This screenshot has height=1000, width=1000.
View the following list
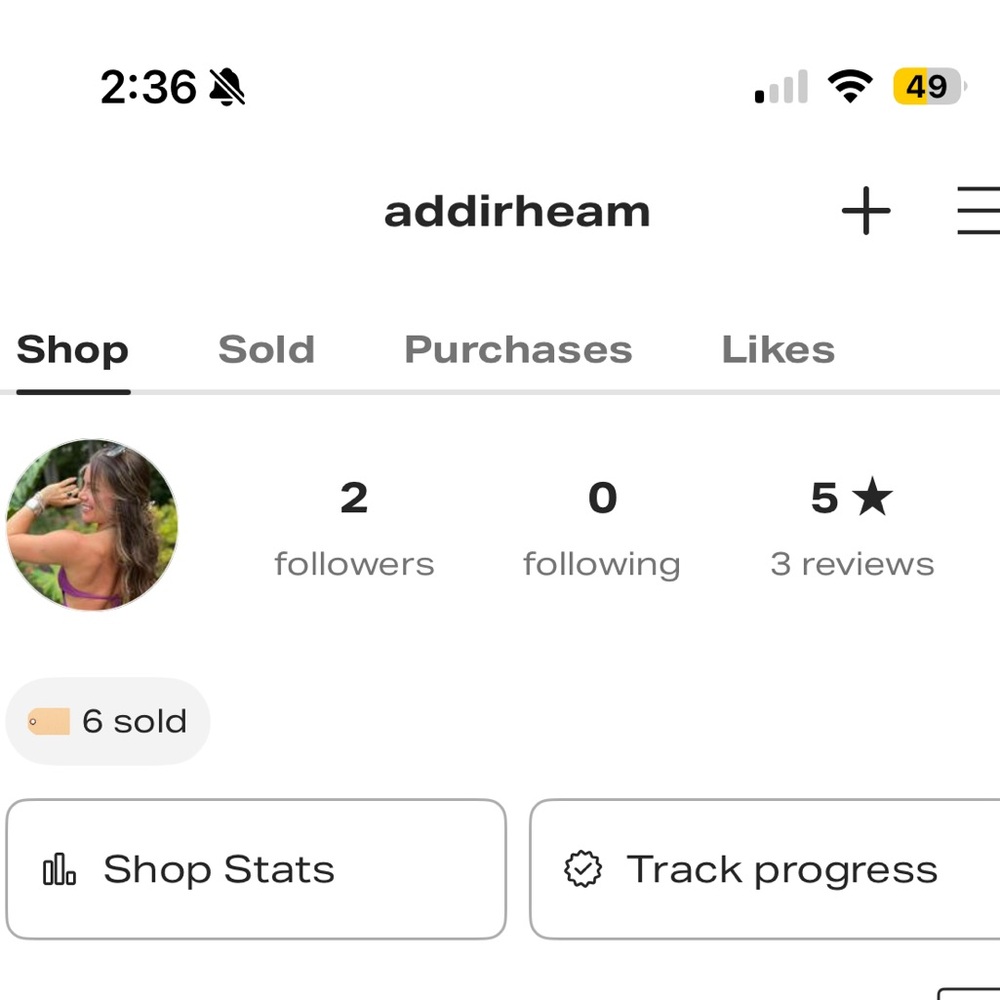(x=601, y=528)
